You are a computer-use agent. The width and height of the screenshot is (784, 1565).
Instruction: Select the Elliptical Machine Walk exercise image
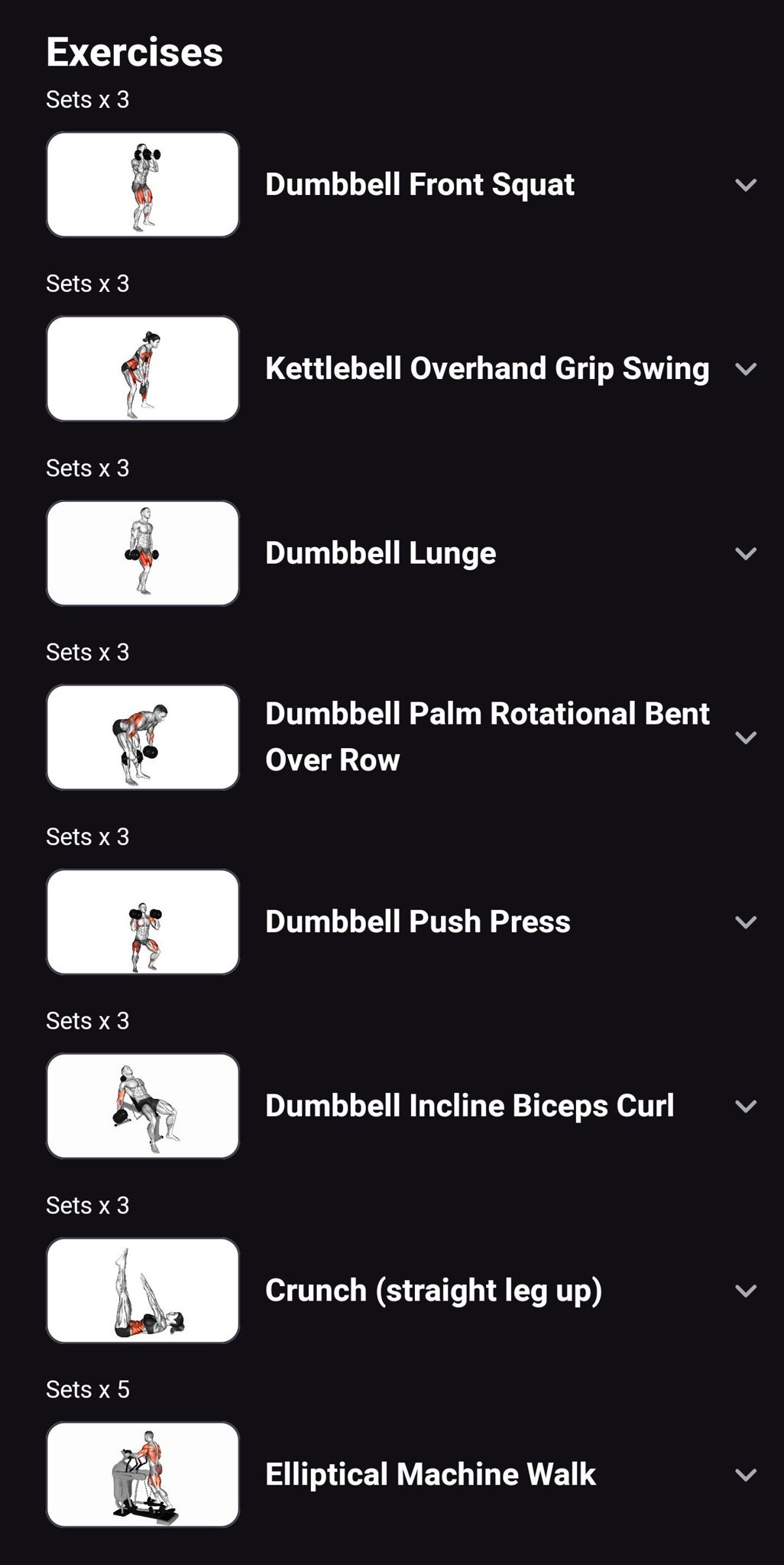coord(142,1475)
